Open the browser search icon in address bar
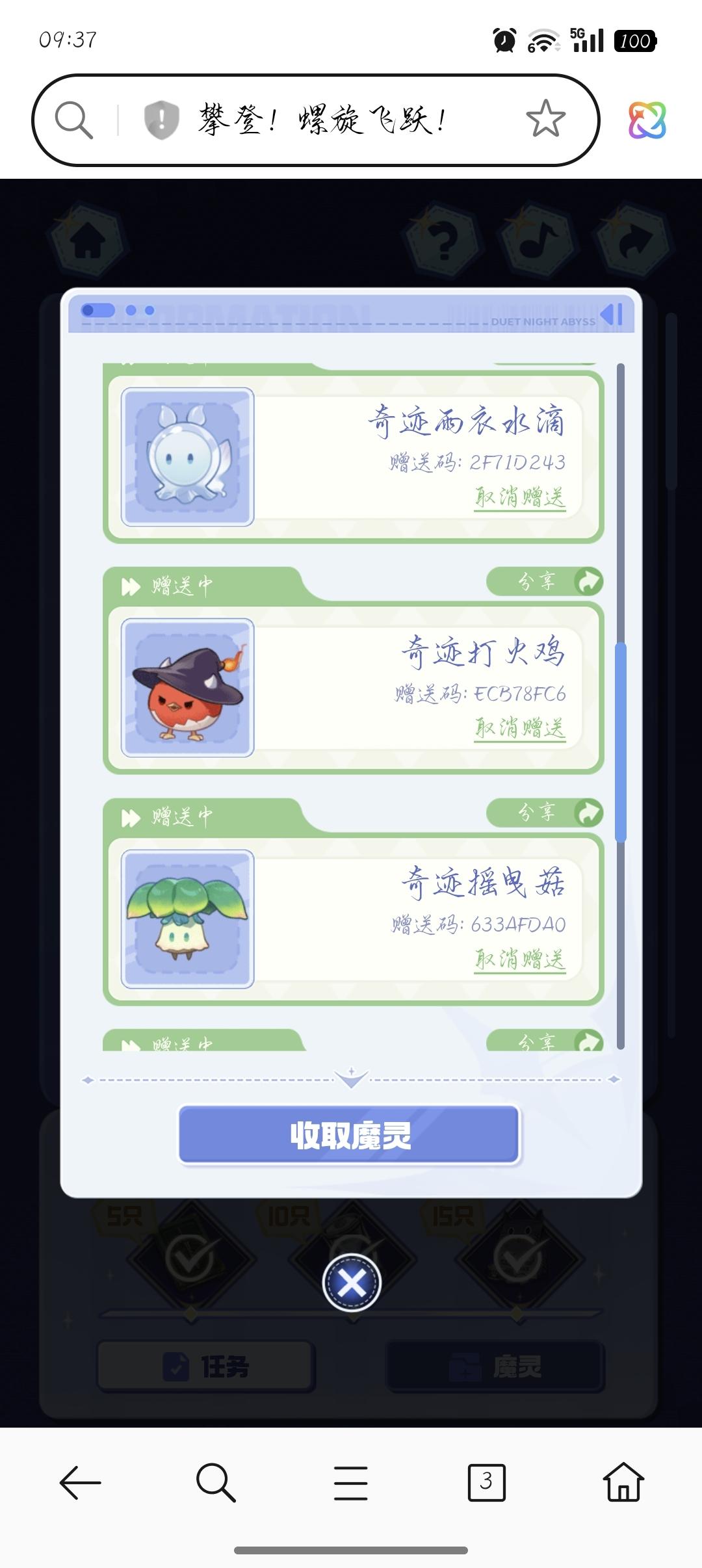702x1568 pixels. click(x=73, y=120)
